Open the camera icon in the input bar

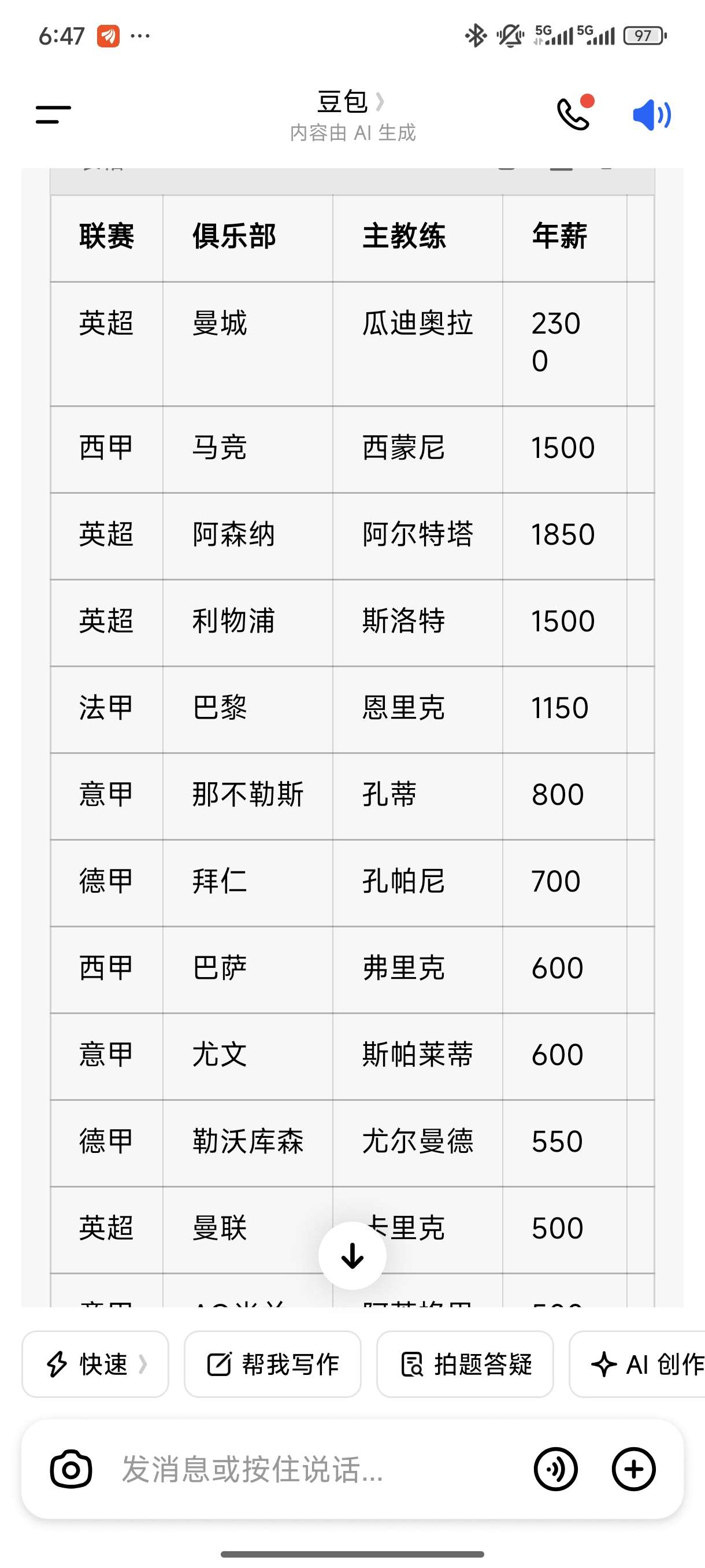[x=70, y=1469]
